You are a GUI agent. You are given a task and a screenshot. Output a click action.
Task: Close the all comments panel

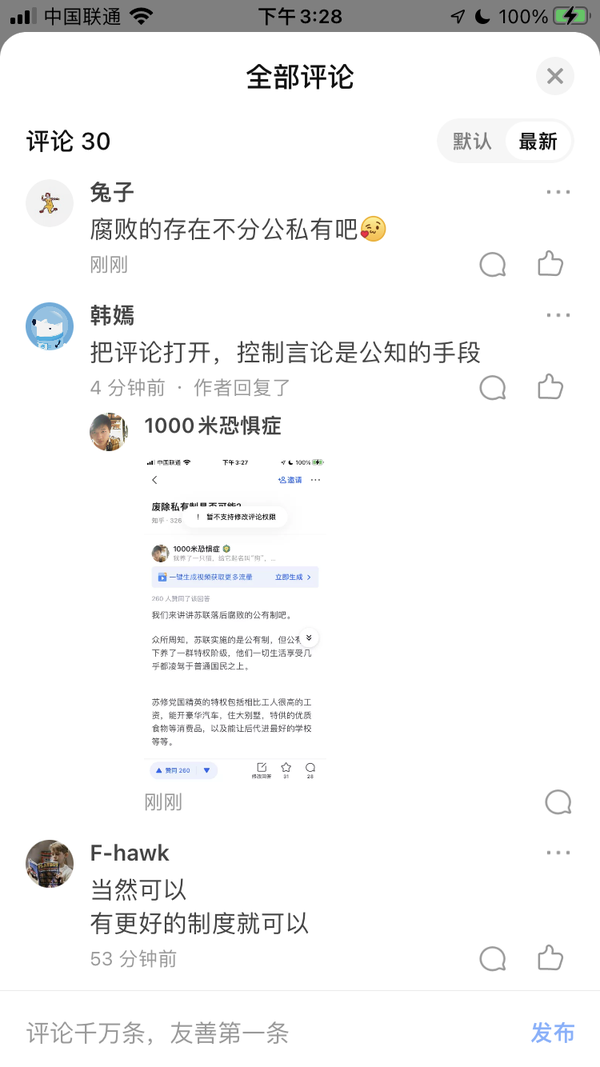pyautogui.click(x=554, y=76)
